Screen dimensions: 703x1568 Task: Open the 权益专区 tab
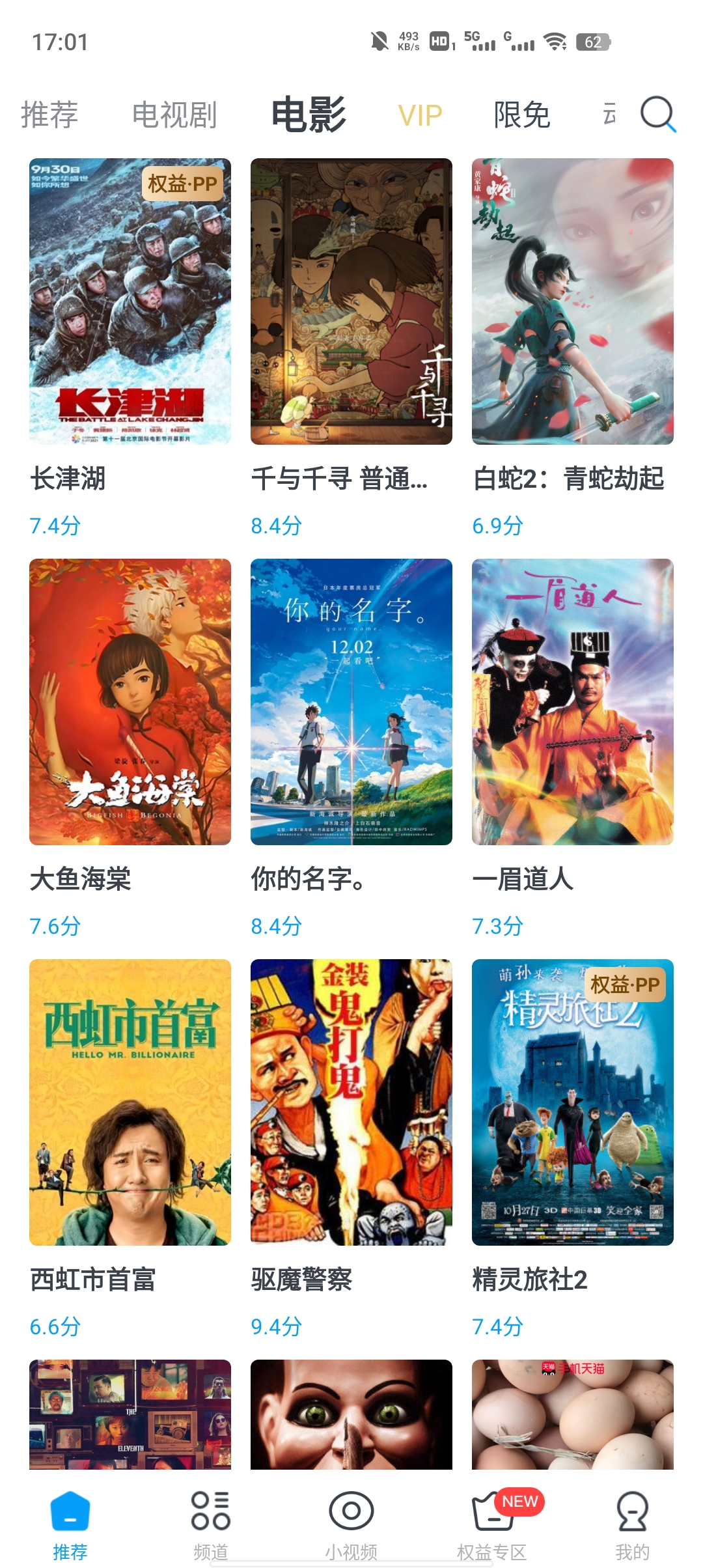click(492, 1524)
